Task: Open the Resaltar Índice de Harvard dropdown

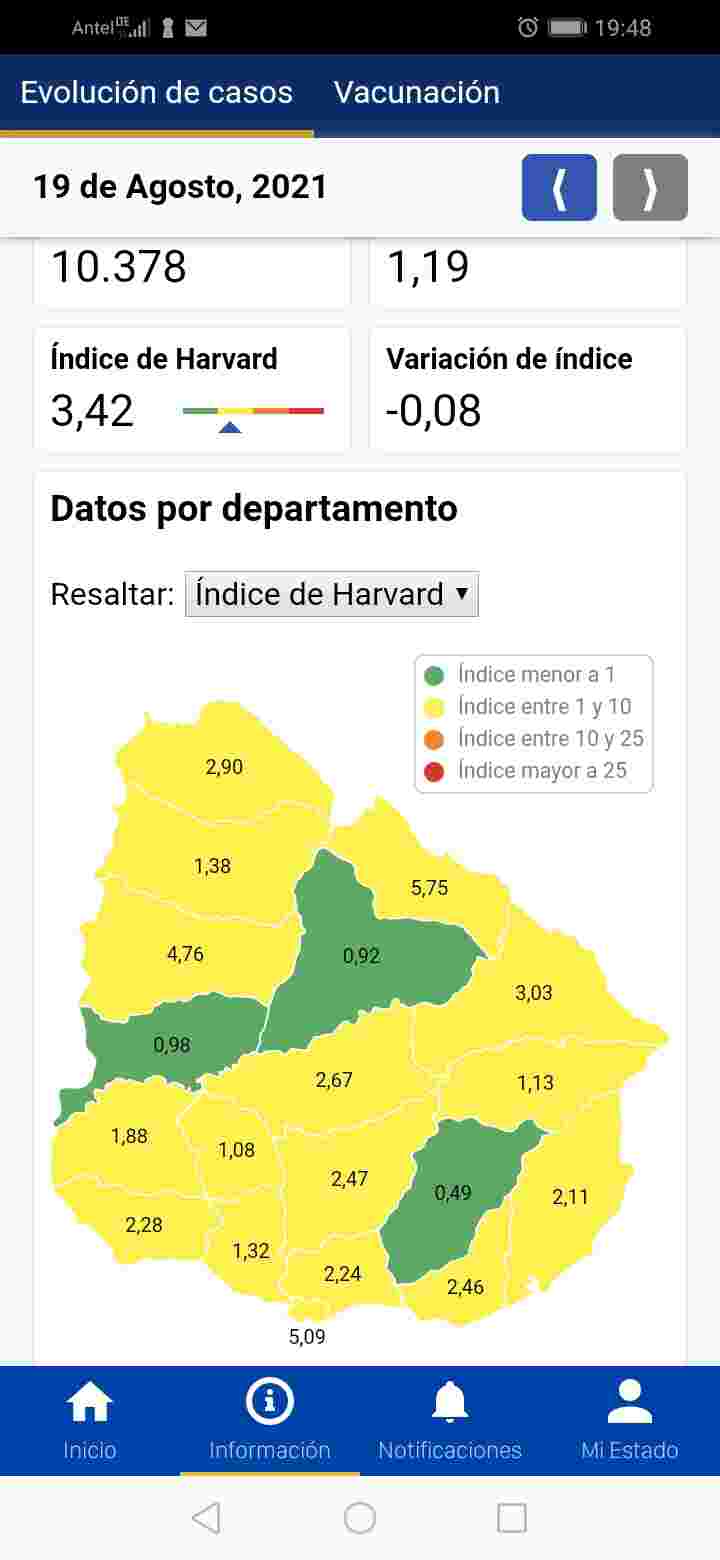Action: [x=331, y=594]
